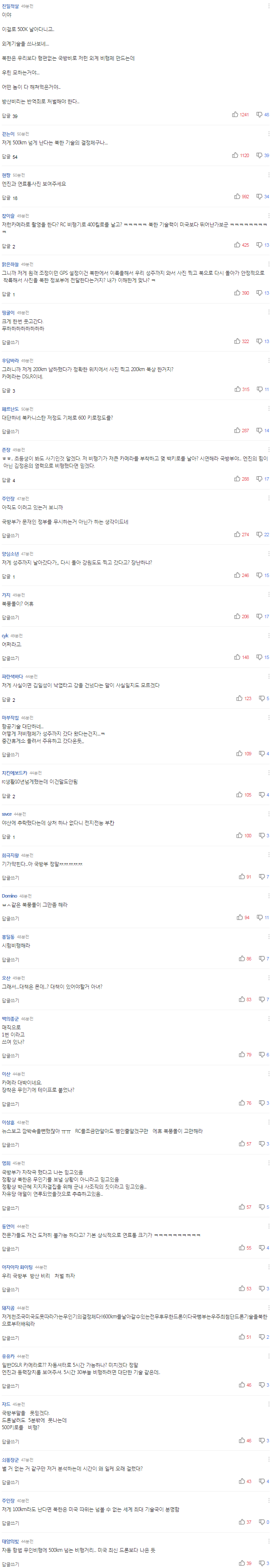The height and width of the screenshot is (1568, 270).
Task: Dislike the comment by 가지
Action: (x=259, y=616)
